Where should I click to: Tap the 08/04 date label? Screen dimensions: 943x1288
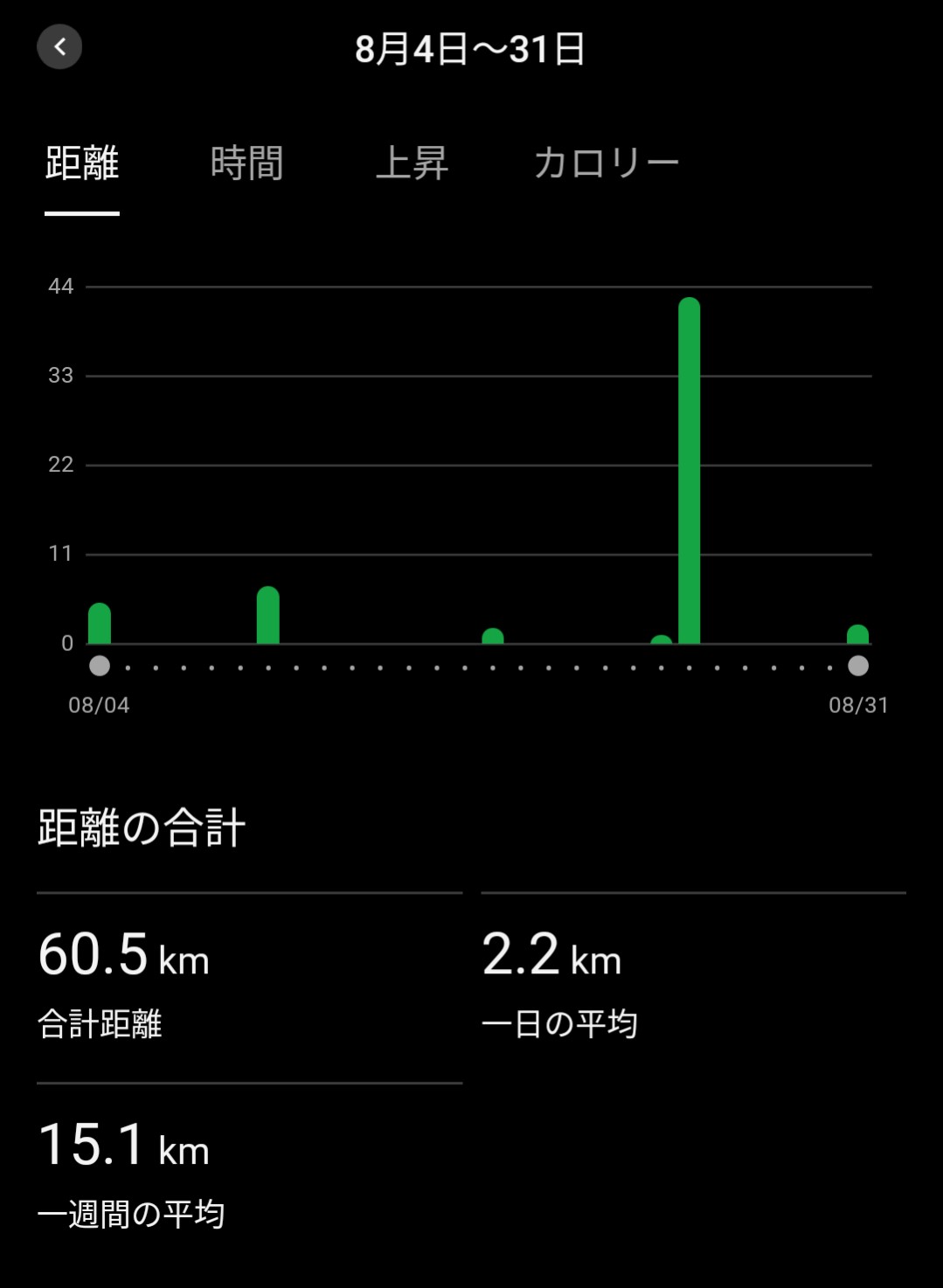(x=98, y=705)
